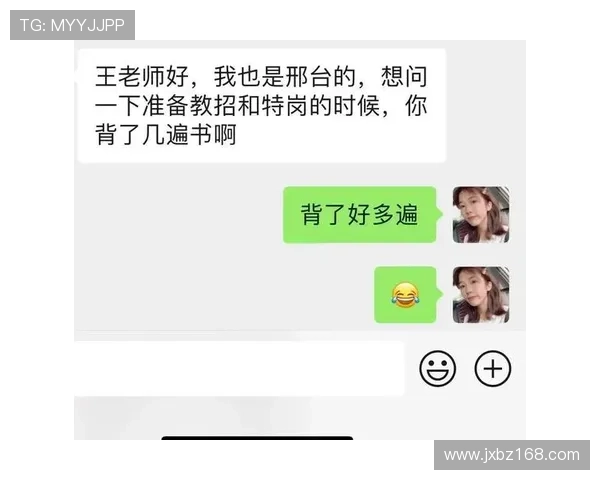Viewport: 600px width, 480px height.
Task: Open the emoji sticker picker
Action: click(437, 369)
